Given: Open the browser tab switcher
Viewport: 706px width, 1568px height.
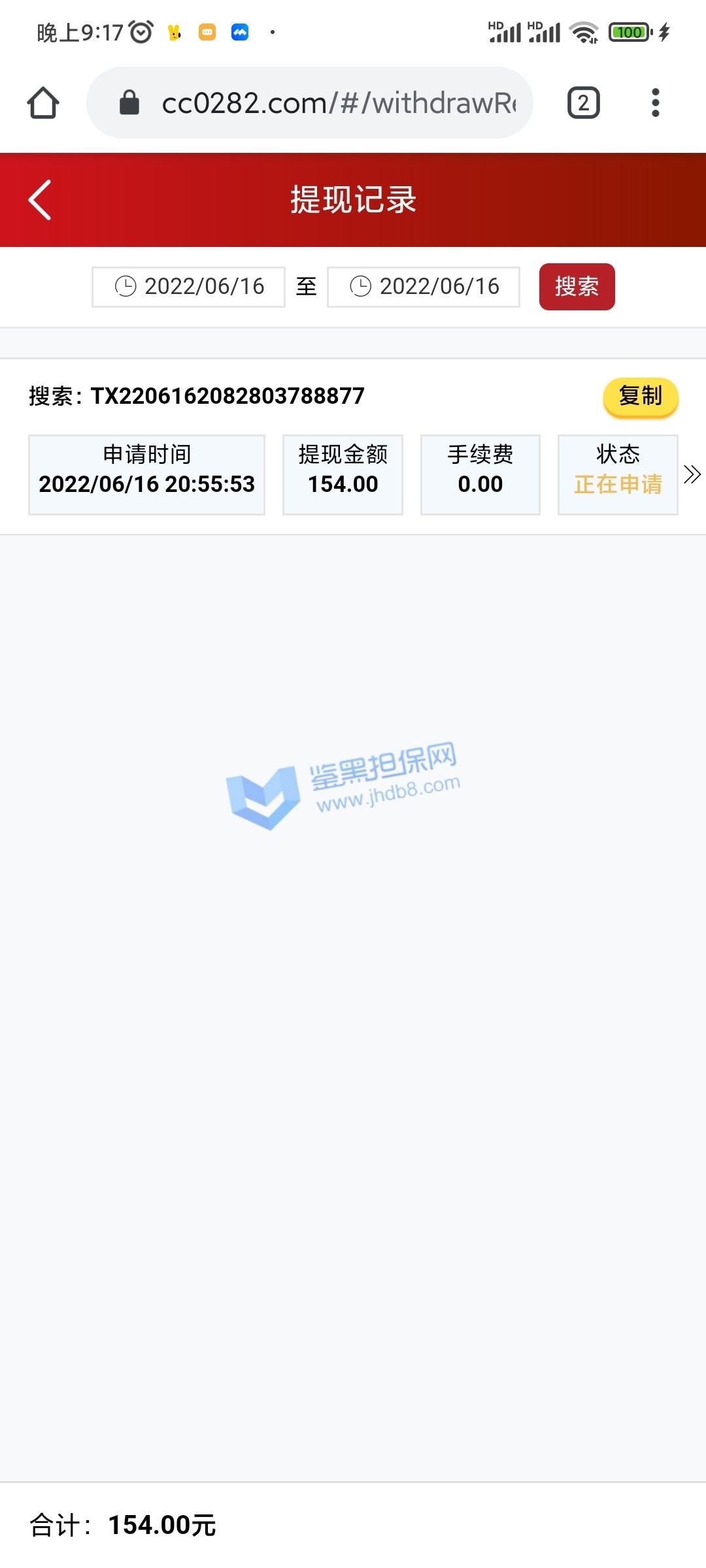Looking at the screenshot, I should click(583, 103).
